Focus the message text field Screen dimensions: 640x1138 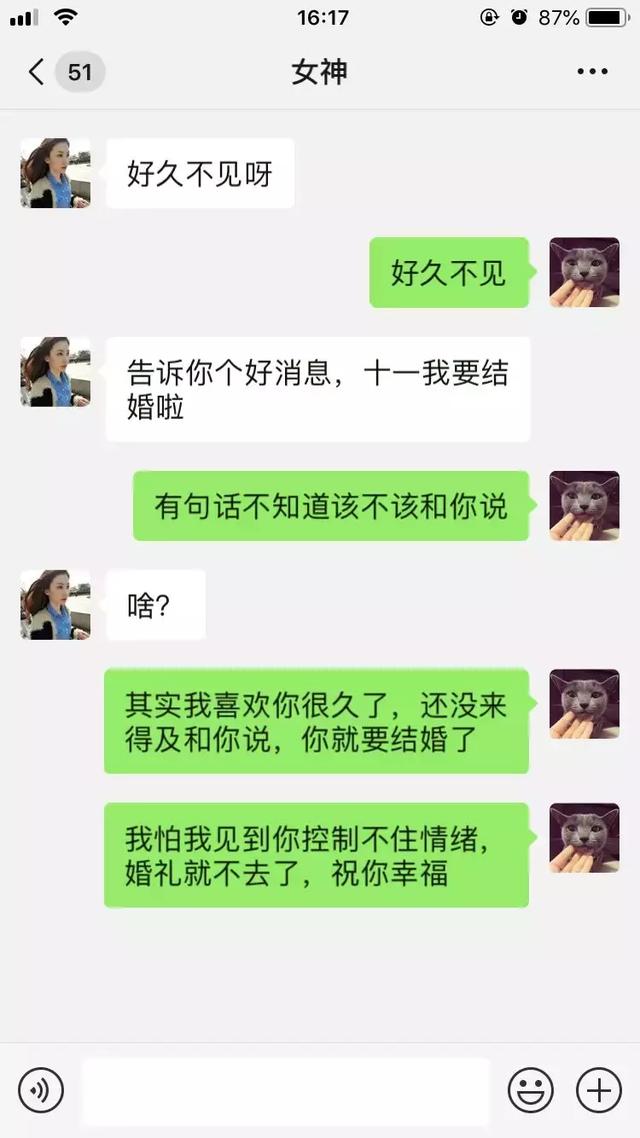tap(285, 1090)
